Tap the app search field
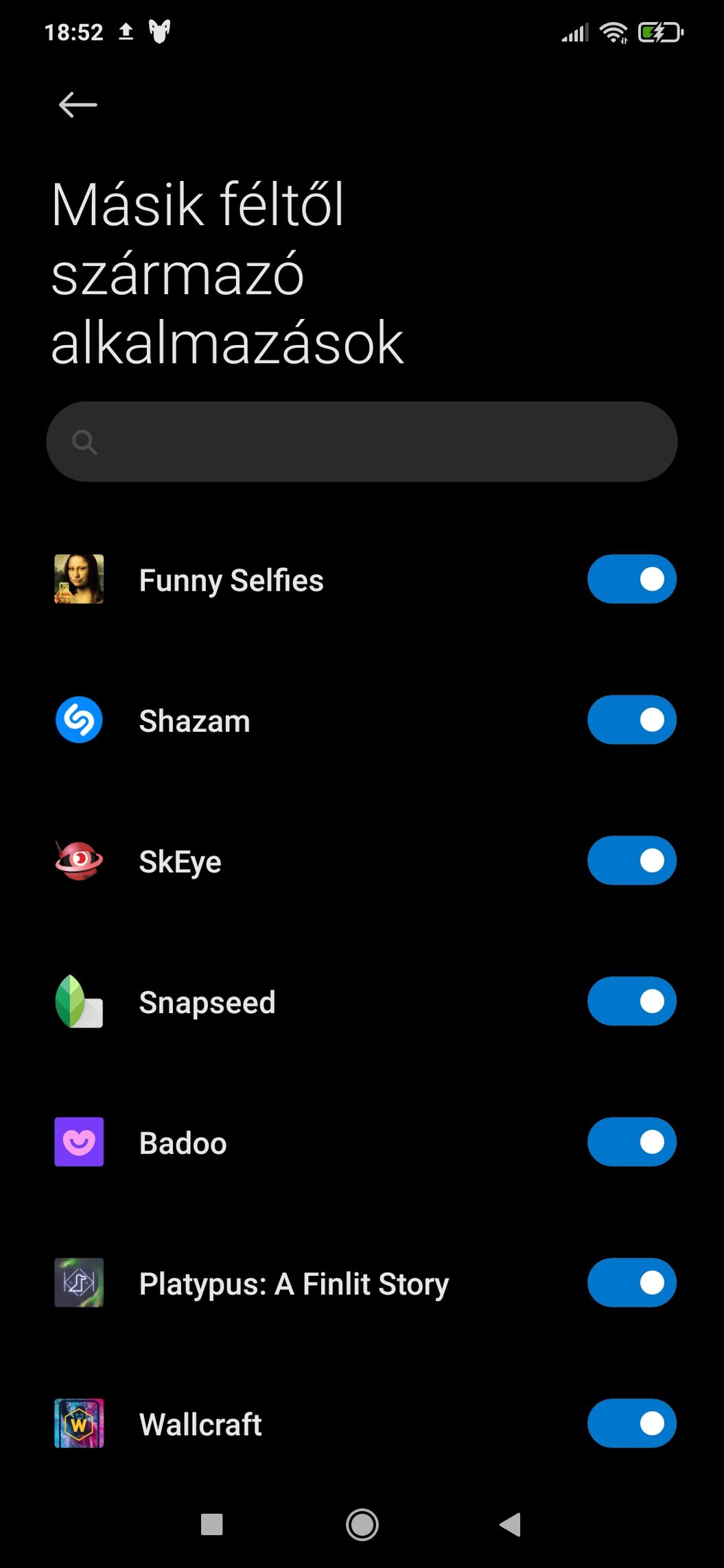 point(362,442)
